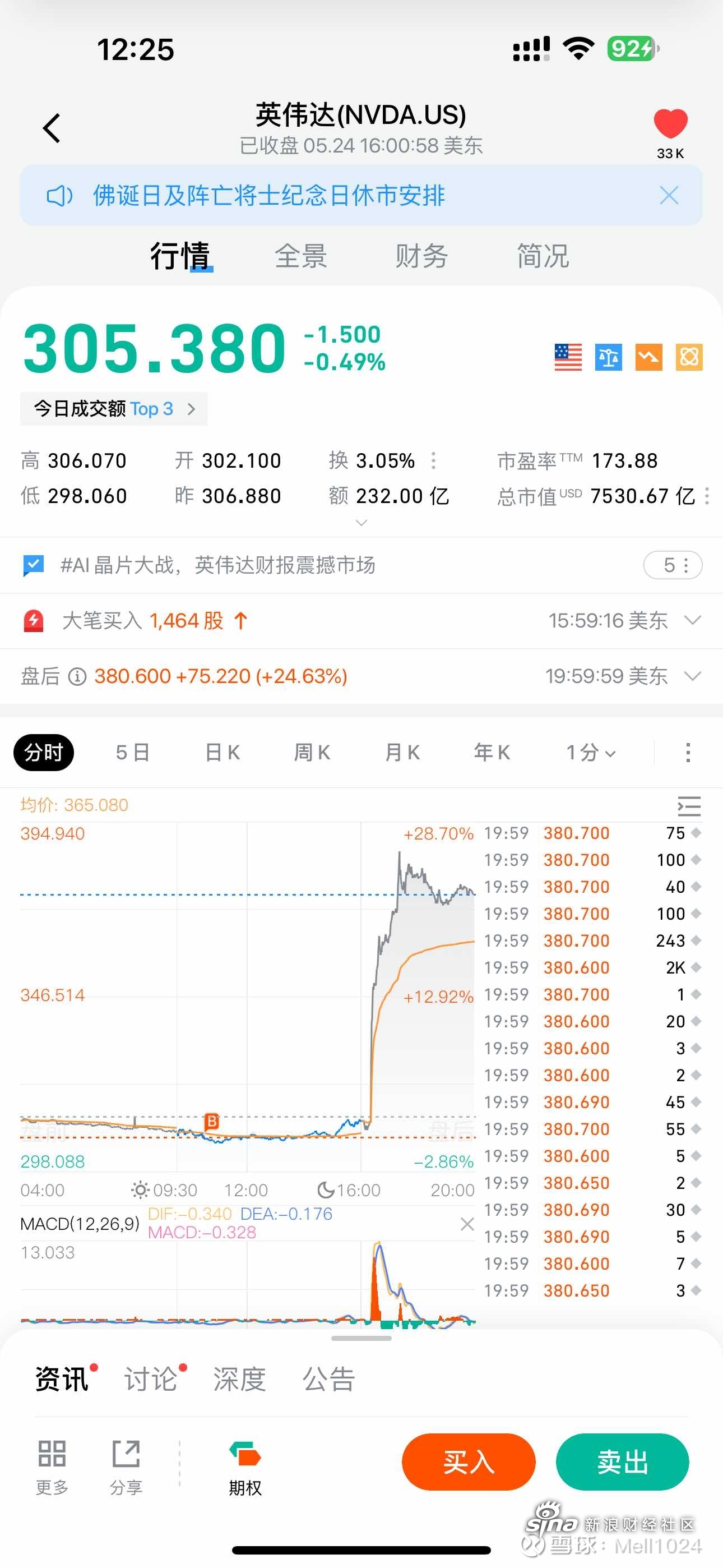The height and width of the screenshot is (1568, 723).
Task: Switch chart to 月K
Action: 402,753
